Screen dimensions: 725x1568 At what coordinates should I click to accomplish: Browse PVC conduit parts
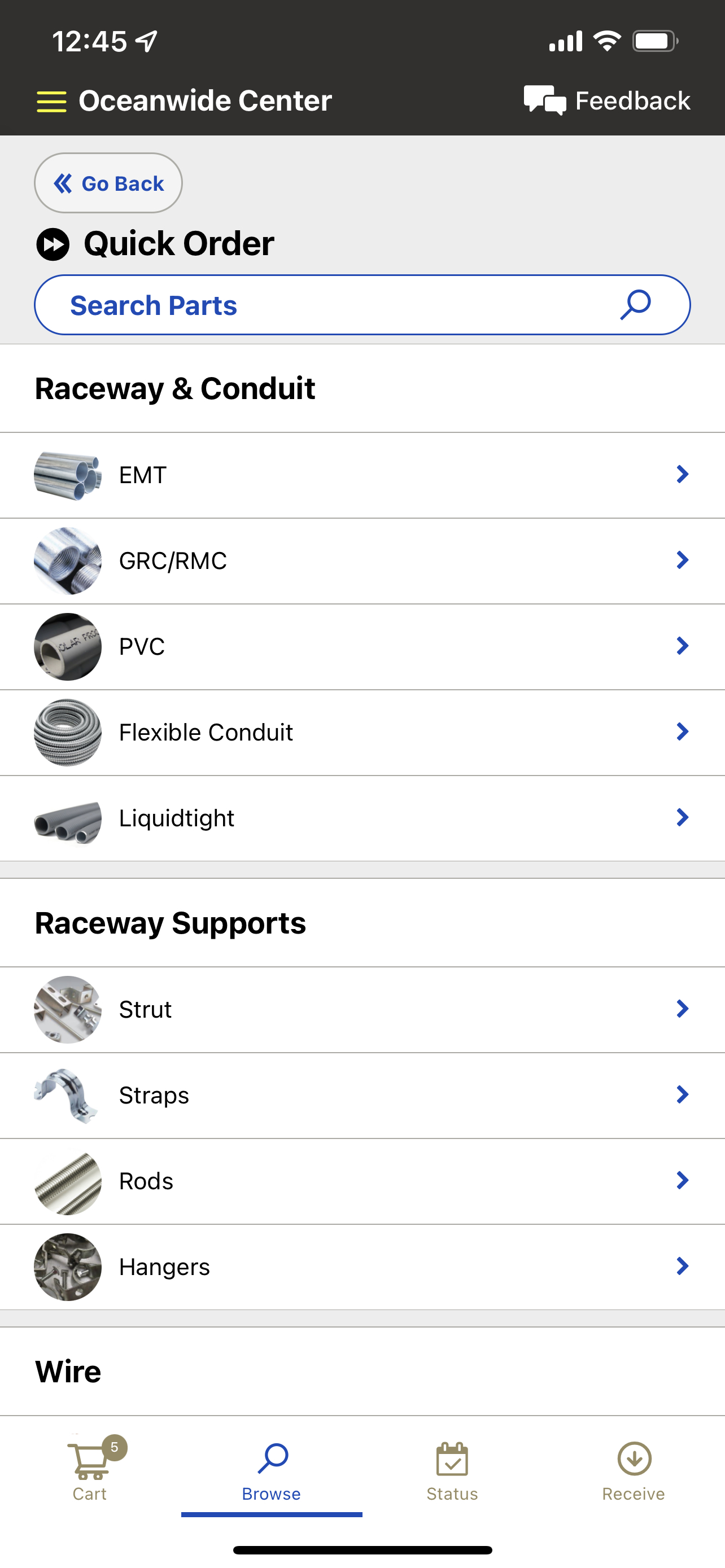(x=362, y=646)
